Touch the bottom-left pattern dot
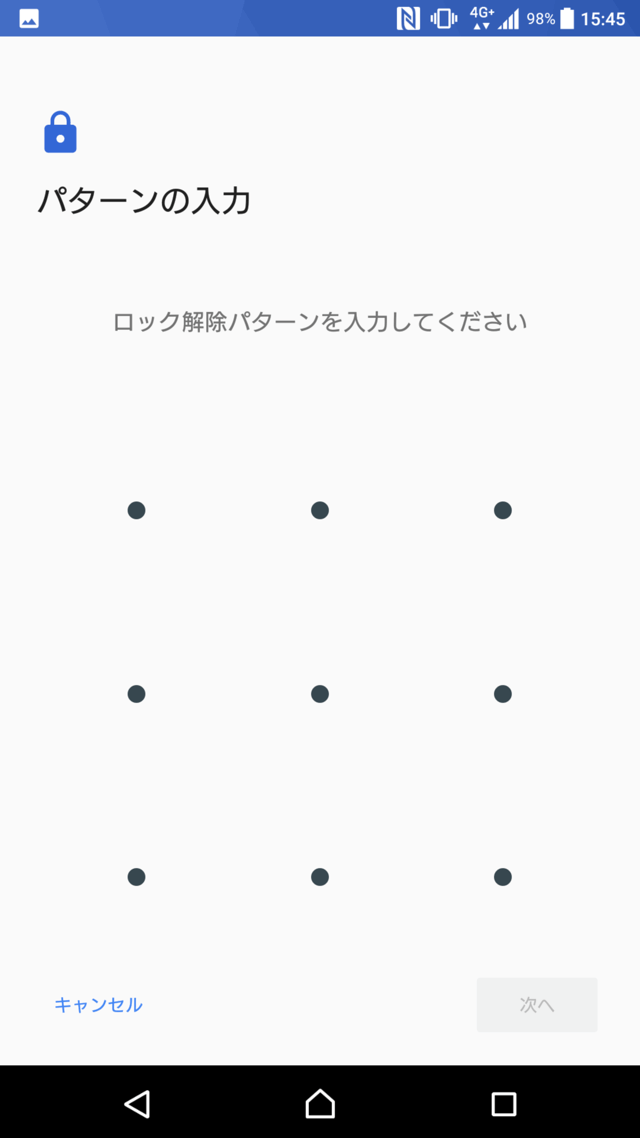 coord(137,877)
